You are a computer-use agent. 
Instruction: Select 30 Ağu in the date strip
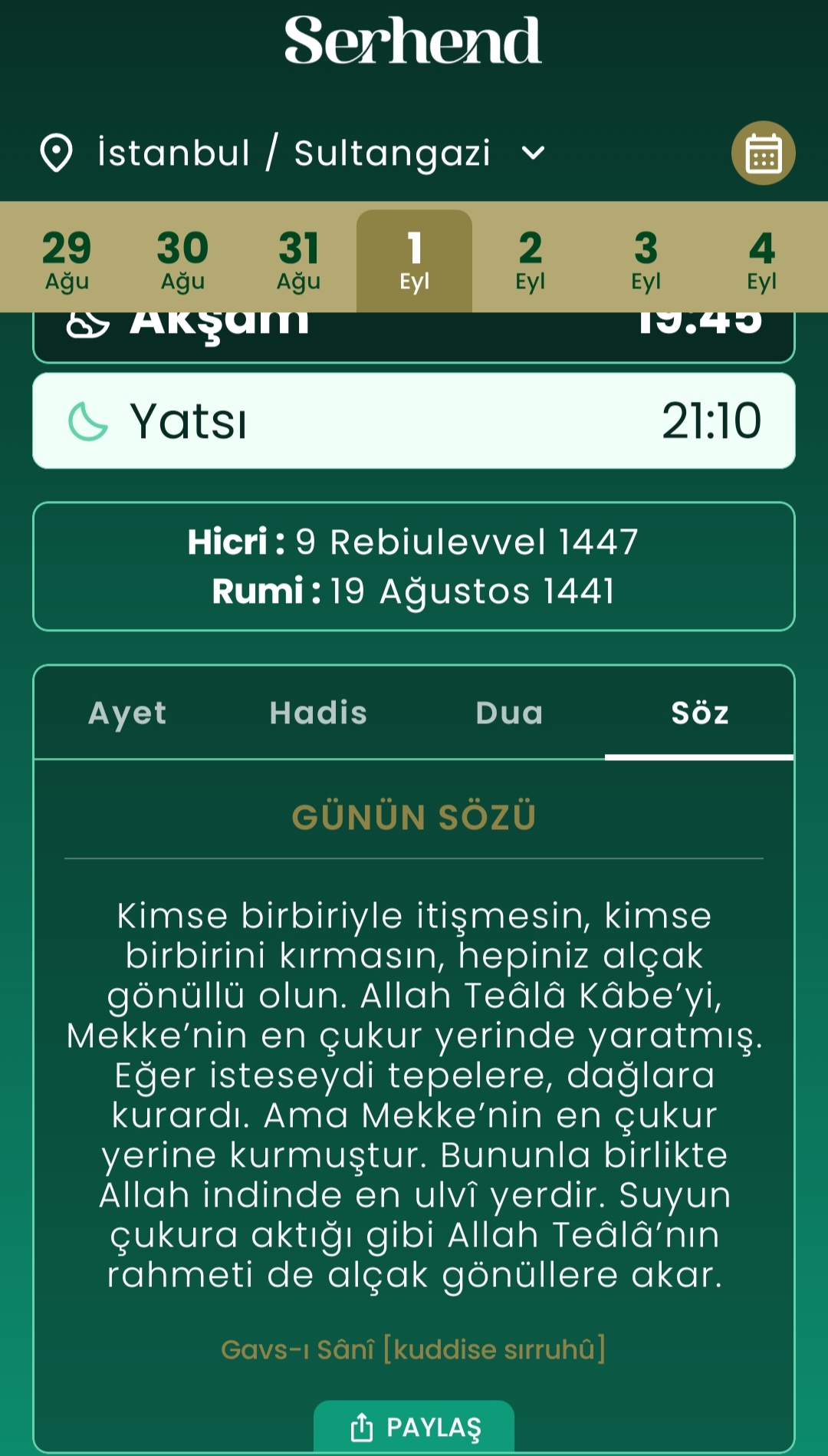point(182,260)
